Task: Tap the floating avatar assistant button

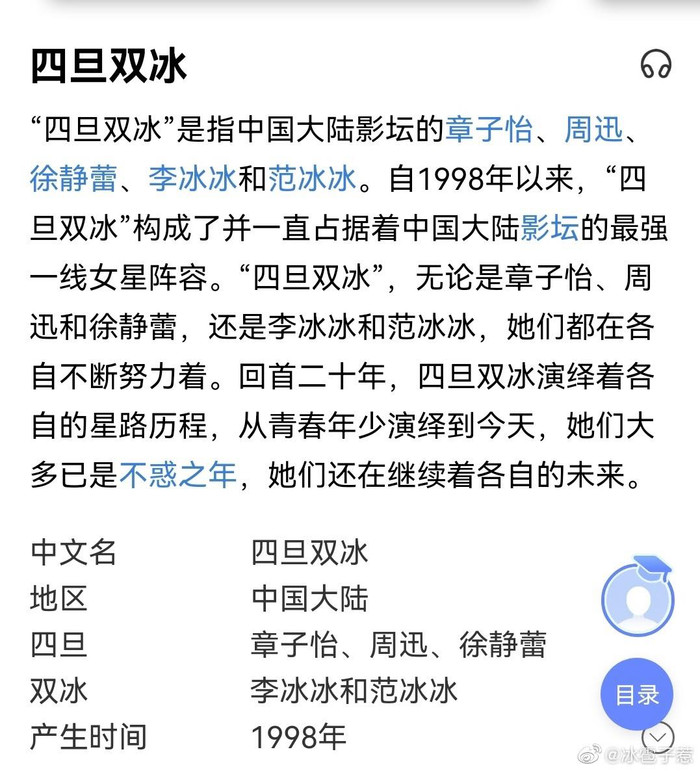Action: [x=637, y=600]
